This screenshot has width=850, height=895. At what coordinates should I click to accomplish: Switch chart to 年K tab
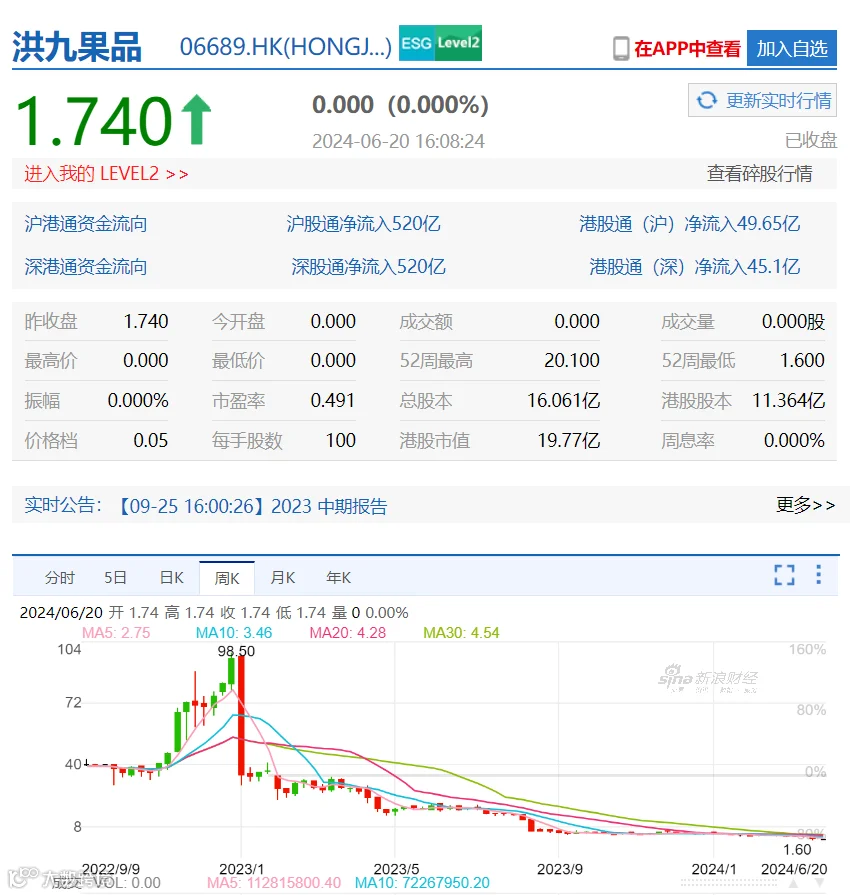point(338,578)
